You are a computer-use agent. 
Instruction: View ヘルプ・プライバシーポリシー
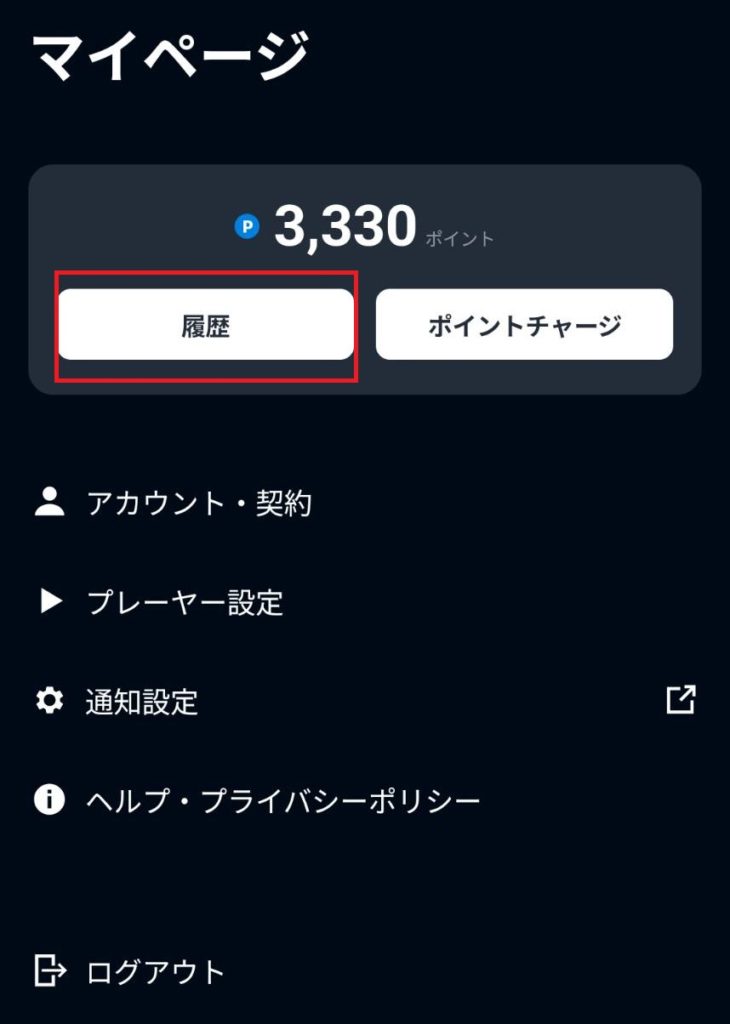283,800
